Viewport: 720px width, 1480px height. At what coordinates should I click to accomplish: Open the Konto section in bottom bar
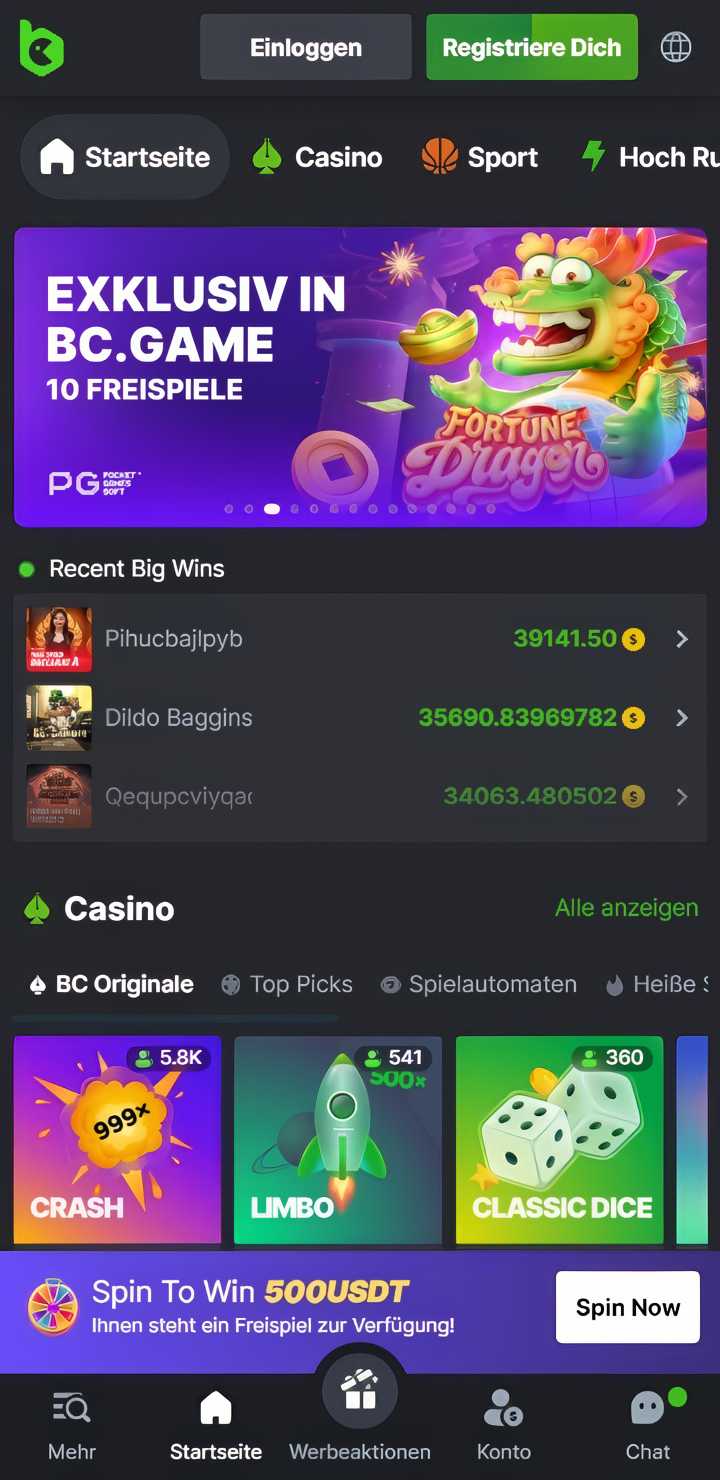tap(503, 1420)
